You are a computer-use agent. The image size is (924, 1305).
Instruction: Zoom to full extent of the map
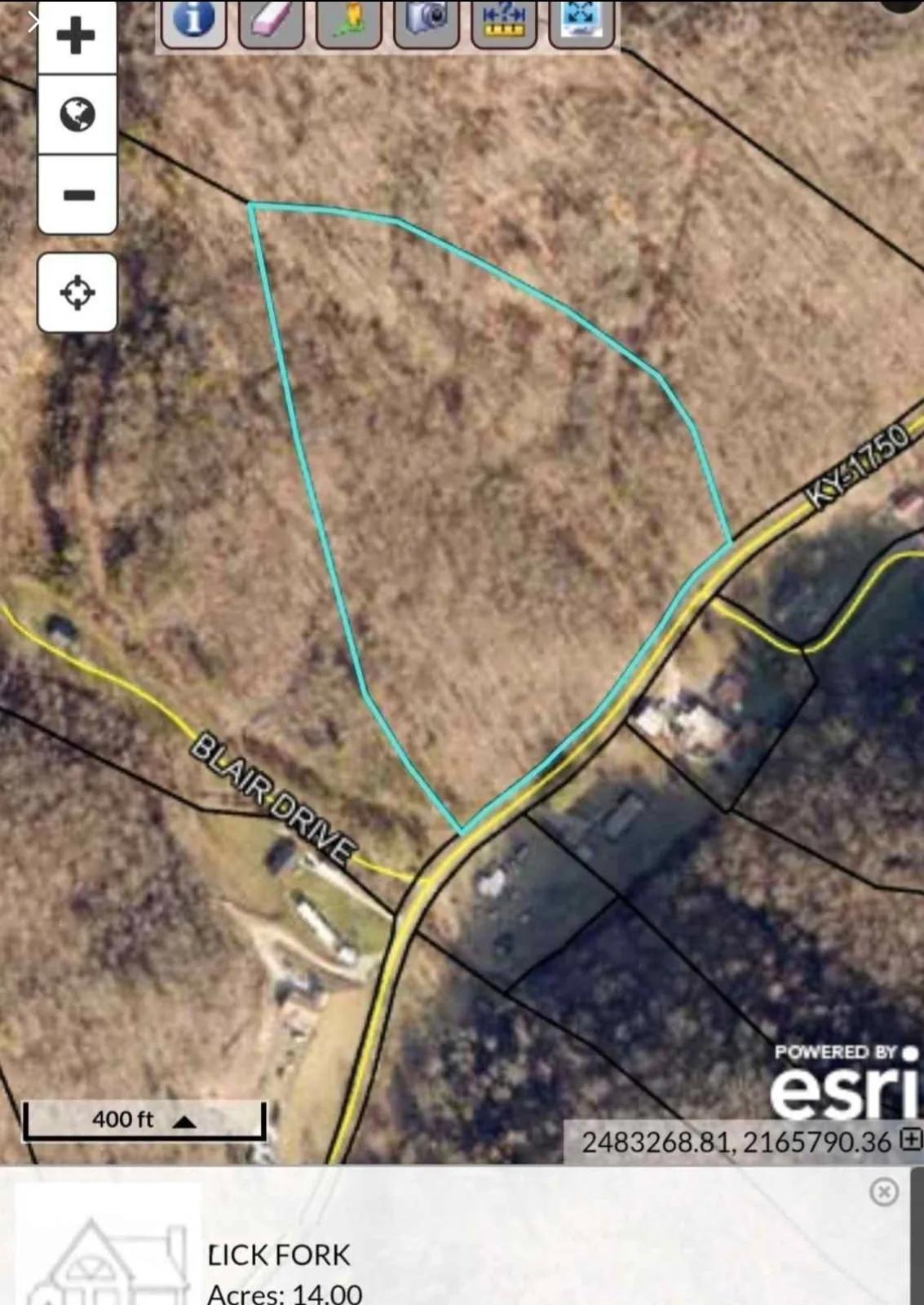tap(581, 21)
